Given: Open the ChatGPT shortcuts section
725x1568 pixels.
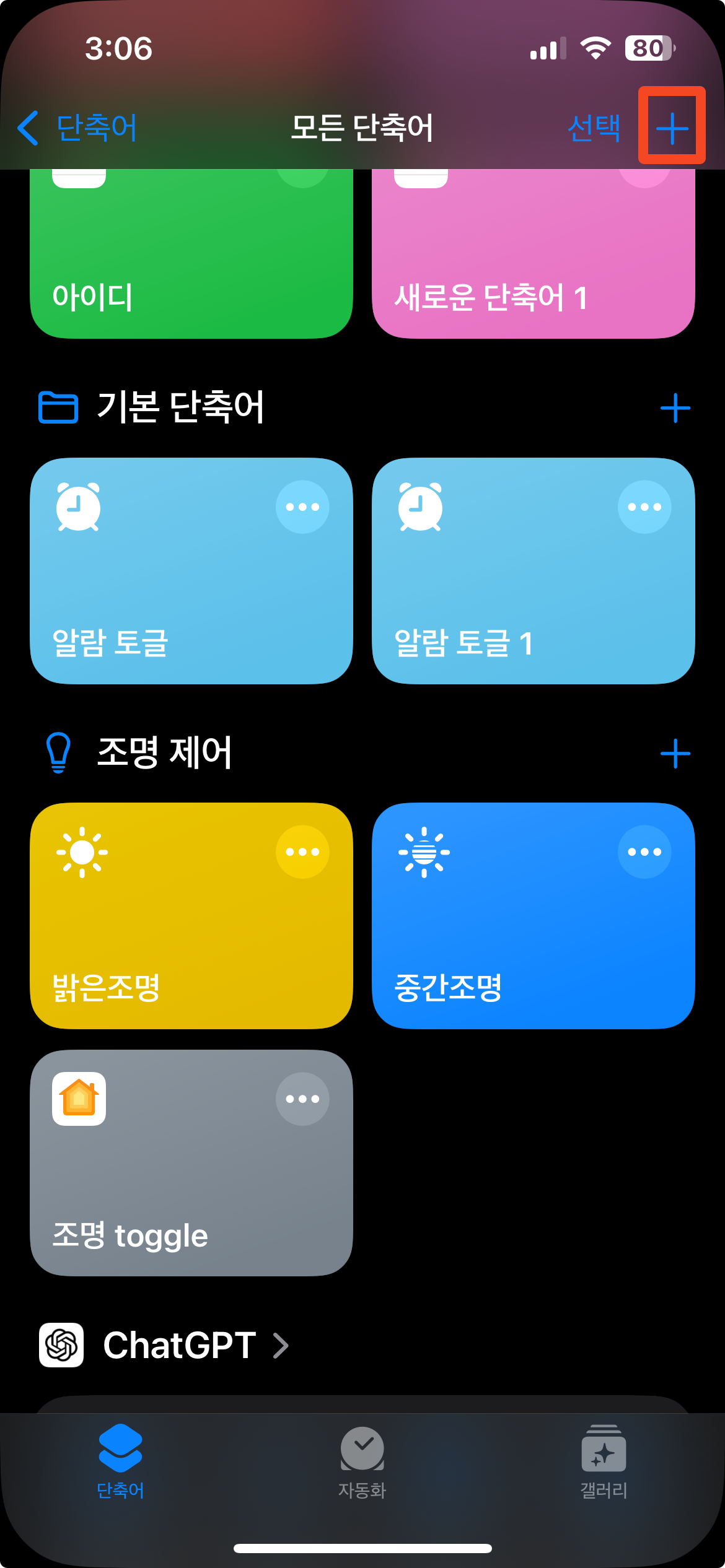Looking at the screenshot, I should coord(180,1345).
